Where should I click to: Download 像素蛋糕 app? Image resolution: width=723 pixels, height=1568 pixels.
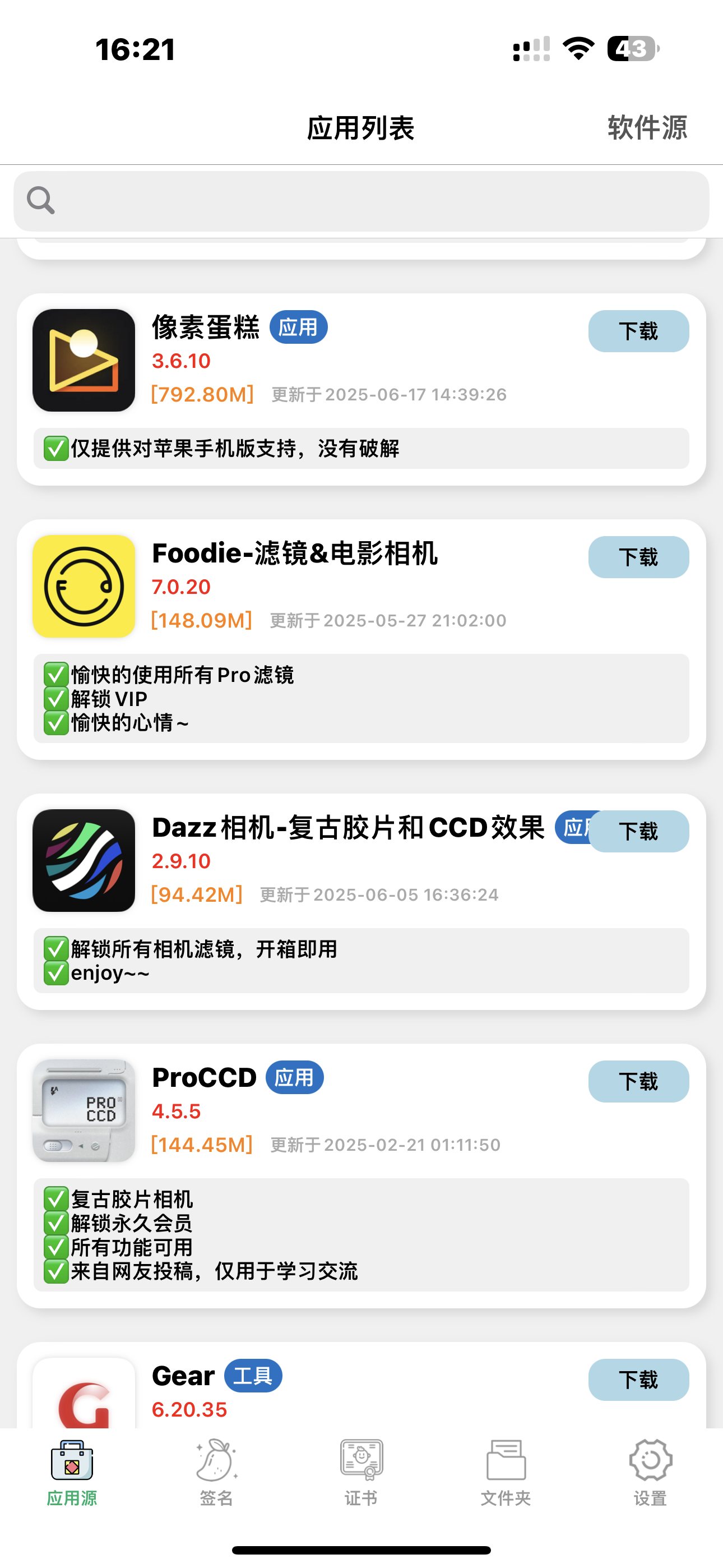click(x=638, y=331)
